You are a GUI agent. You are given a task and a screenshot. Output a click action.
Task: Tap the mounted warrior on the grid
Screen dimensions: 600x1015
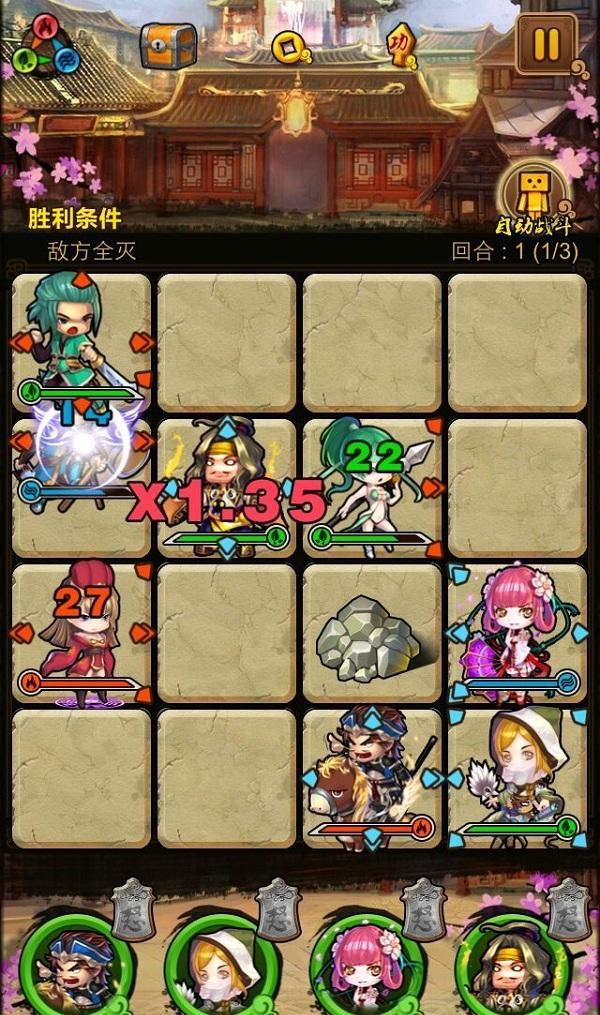coord(372,776)
